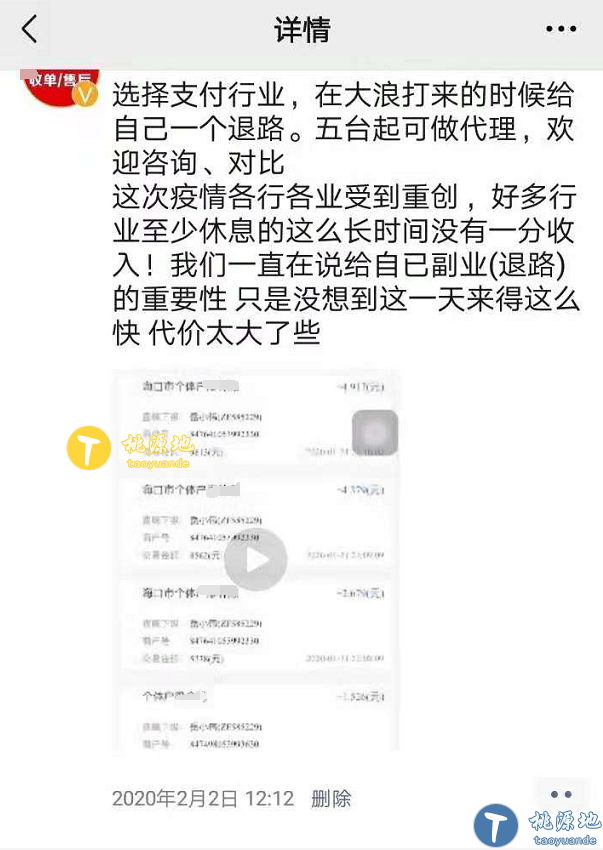Open the three-dot menu in the title bar

coord(561,29)
